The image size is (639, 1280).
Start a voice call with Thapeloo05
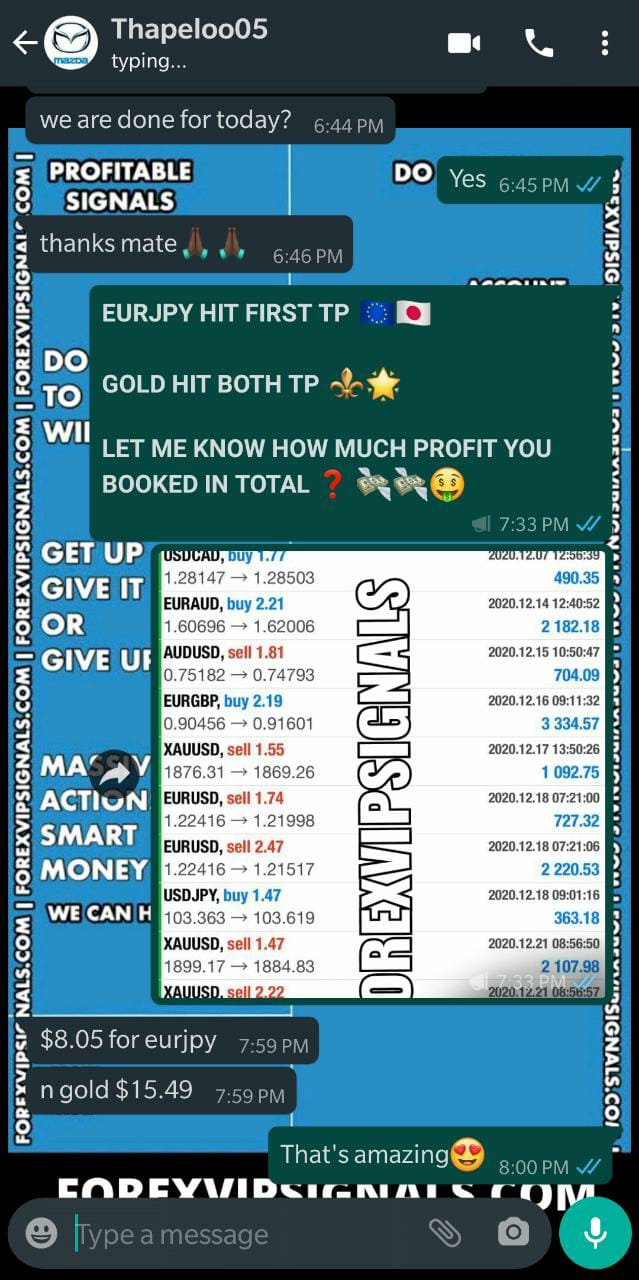(x=539, y=43)
